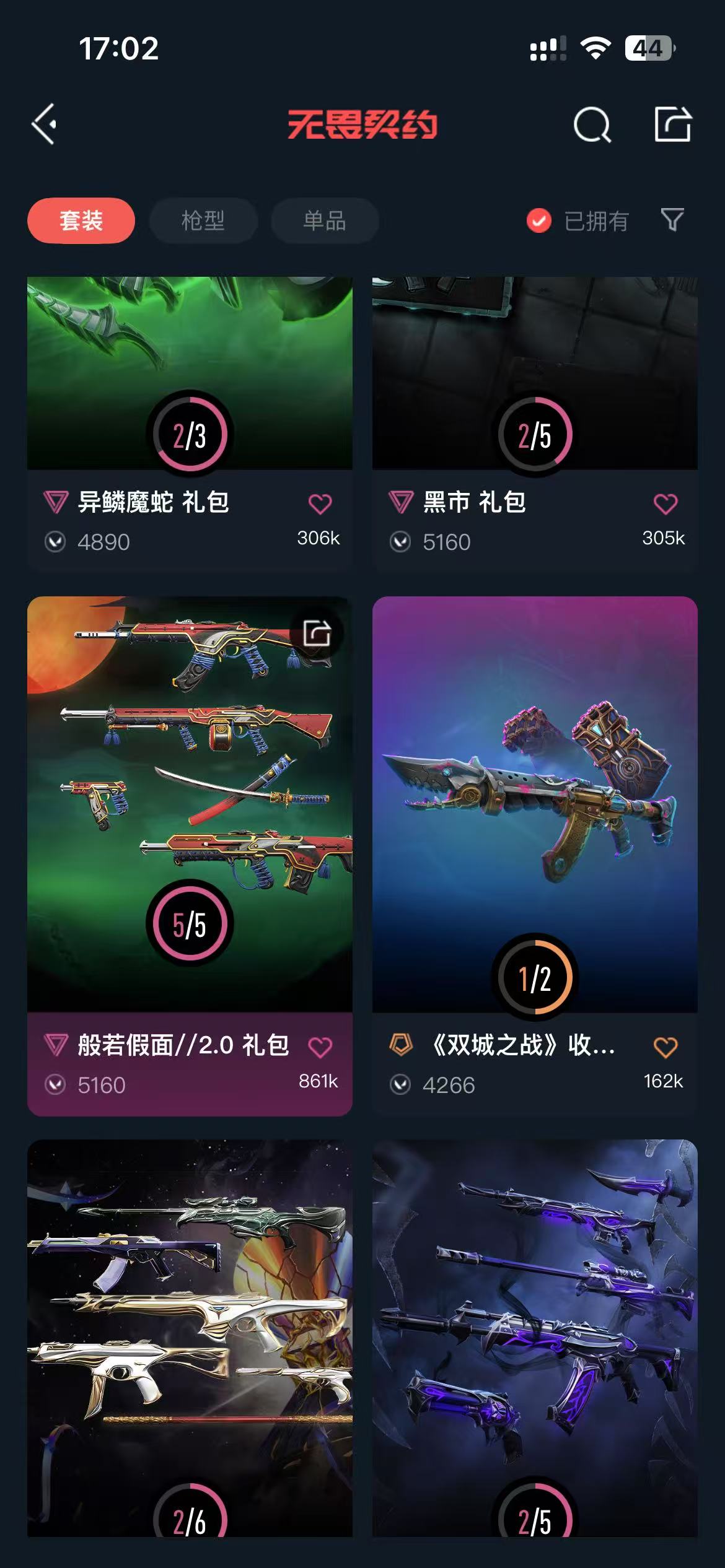This screenshot has height=1568, width=725.
Task: Switch to the 枪型 tab
Action: [x=203, y=220]
